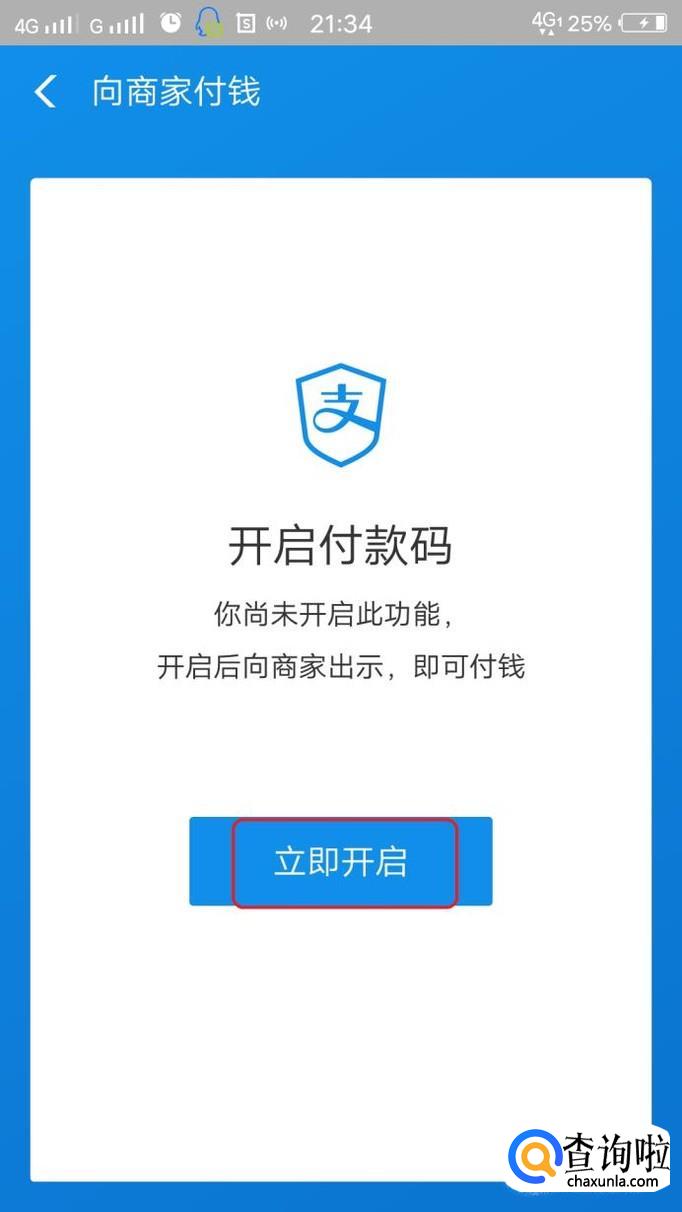The height and width of the screenshot is (1212, 682).
Task: Tap the 立即开启 button
Action: [x=341, y=862]
